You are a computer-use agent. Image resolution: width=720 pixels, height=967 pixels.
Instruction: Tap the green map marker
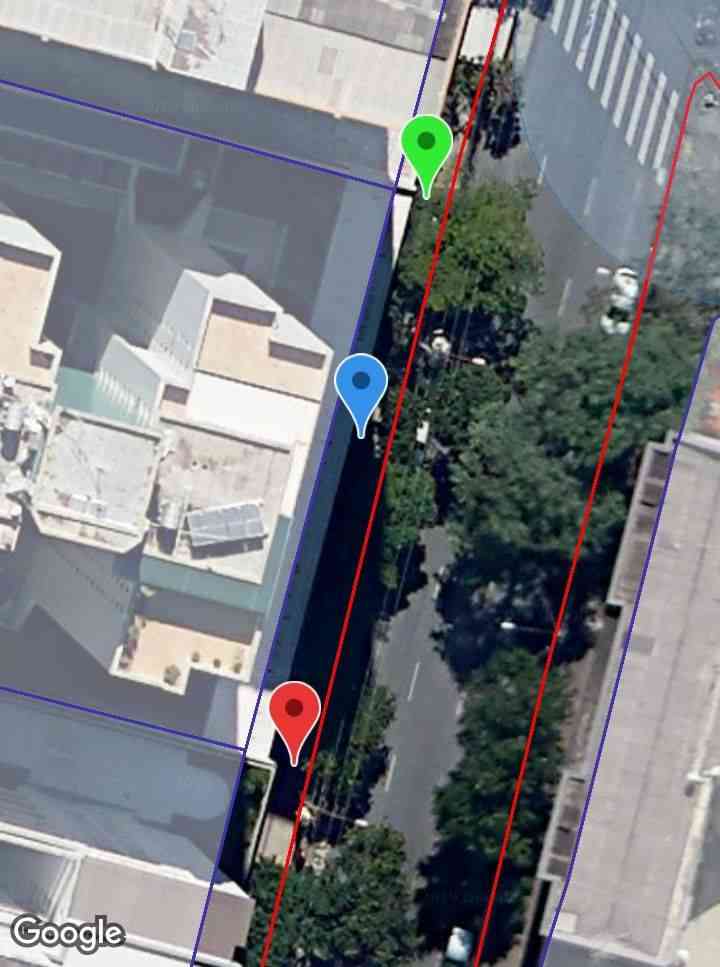click(x=426, y=146)
